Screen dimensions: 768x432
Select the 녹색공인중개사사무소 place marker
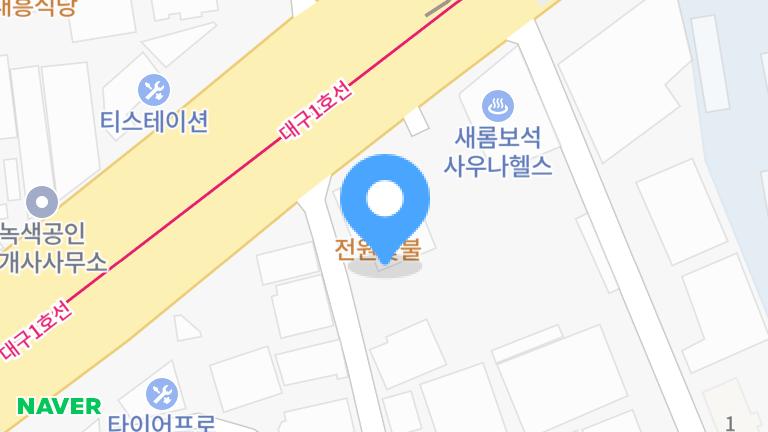click(x=43, y=203)
